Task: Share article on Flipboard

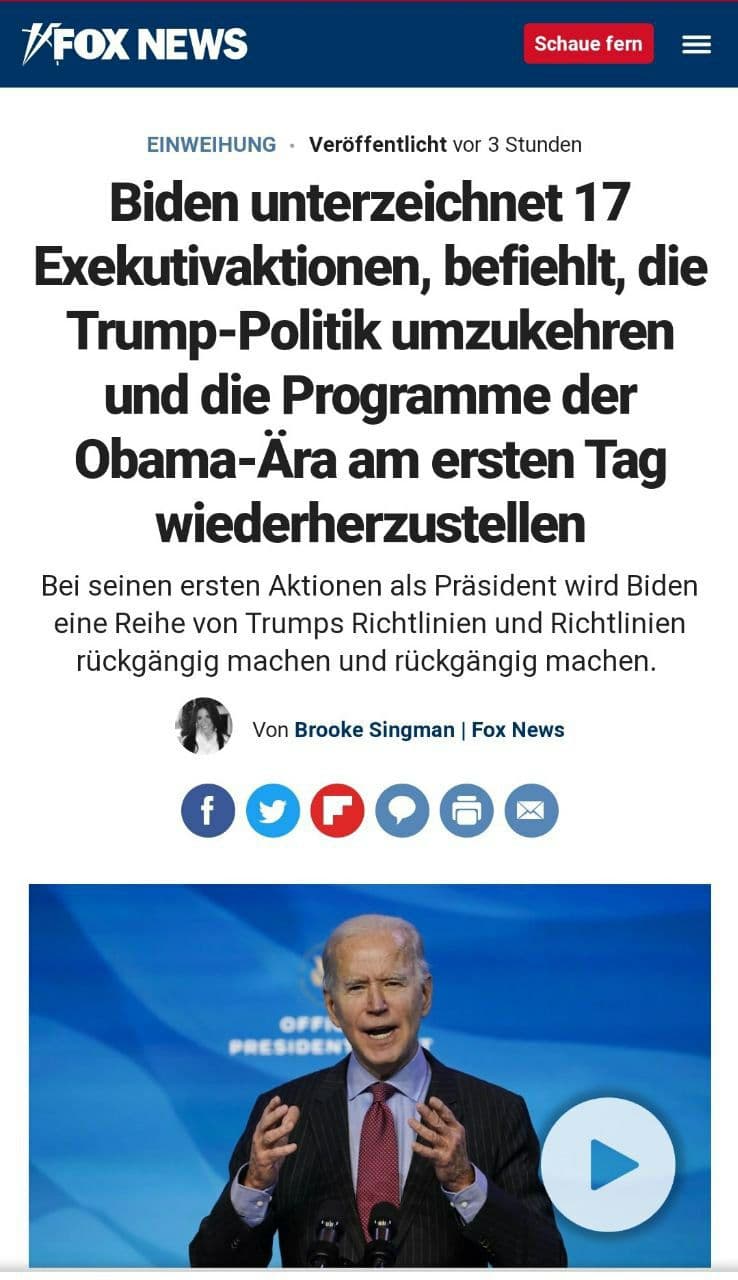Action: 337,810
